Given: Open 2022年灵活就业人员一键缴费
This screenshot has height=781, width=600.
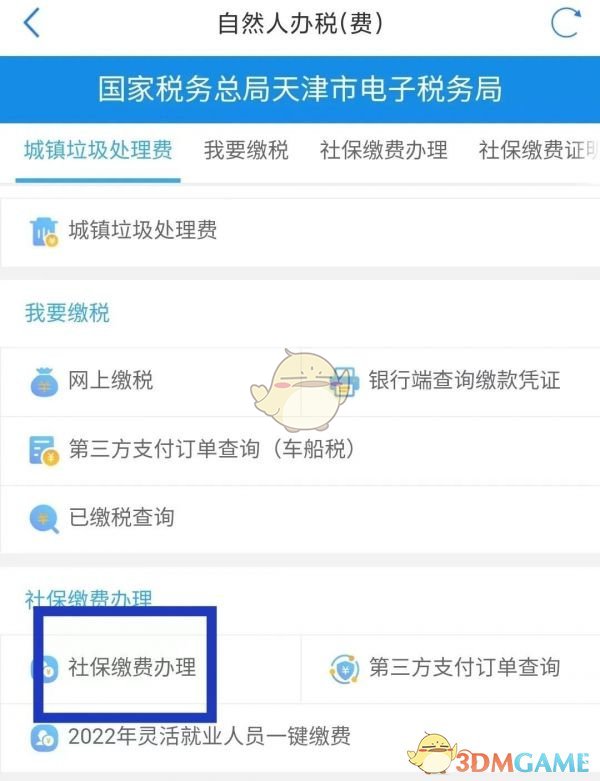Looking at the screenshot, I should 209,737.
